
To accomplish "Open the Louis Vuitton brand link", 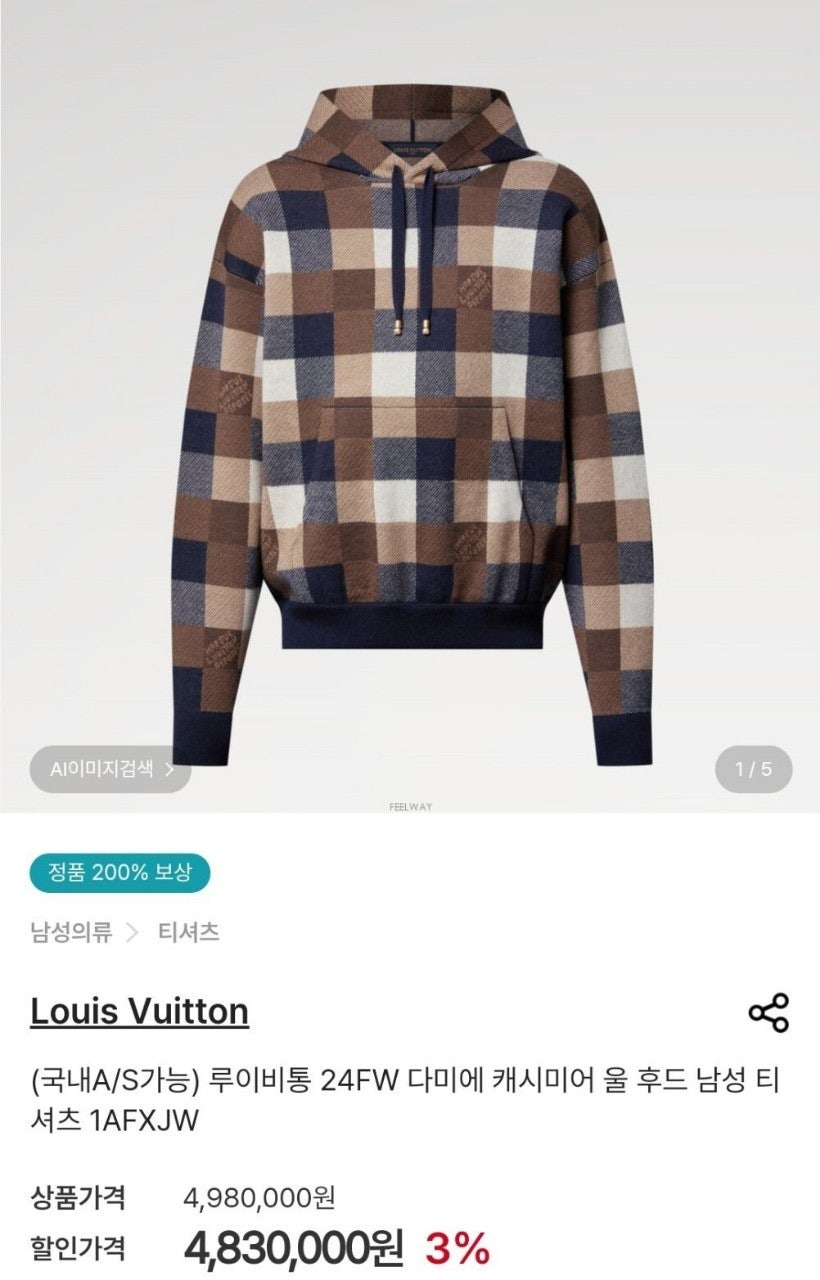I will point(139,1012).
